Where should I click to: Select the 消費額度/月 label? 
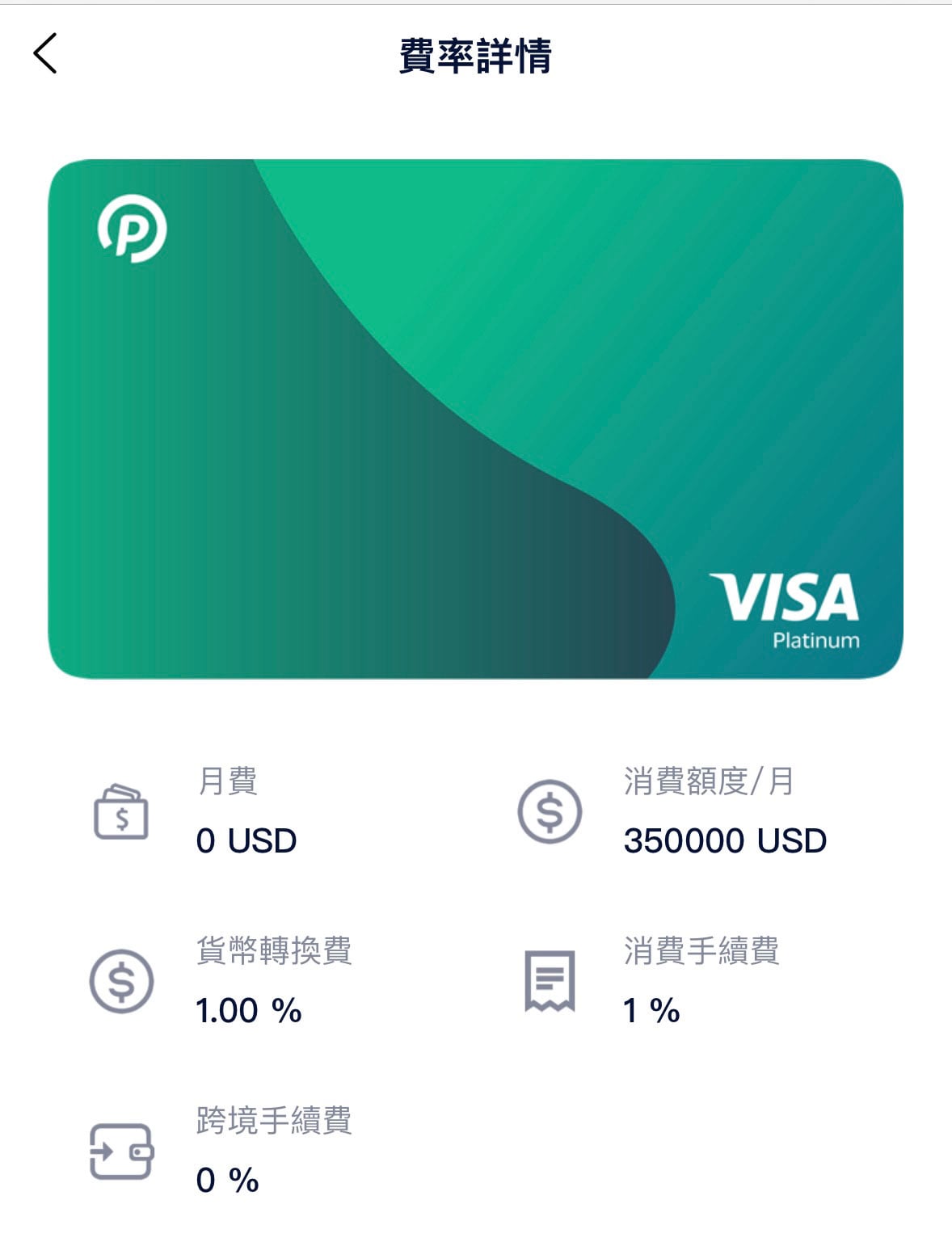708,781
